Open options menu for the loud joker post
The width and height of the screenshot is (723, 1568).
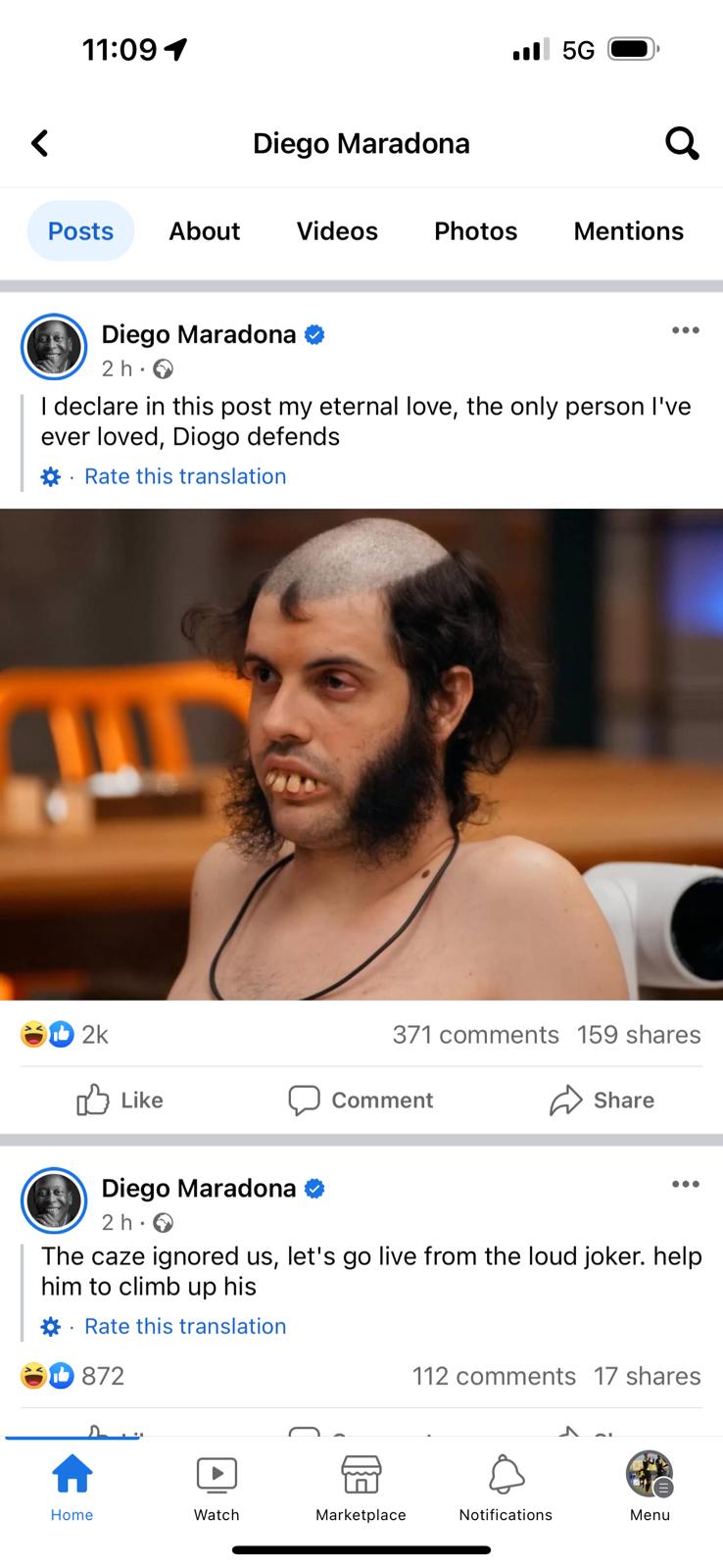tap(685, 1184)
